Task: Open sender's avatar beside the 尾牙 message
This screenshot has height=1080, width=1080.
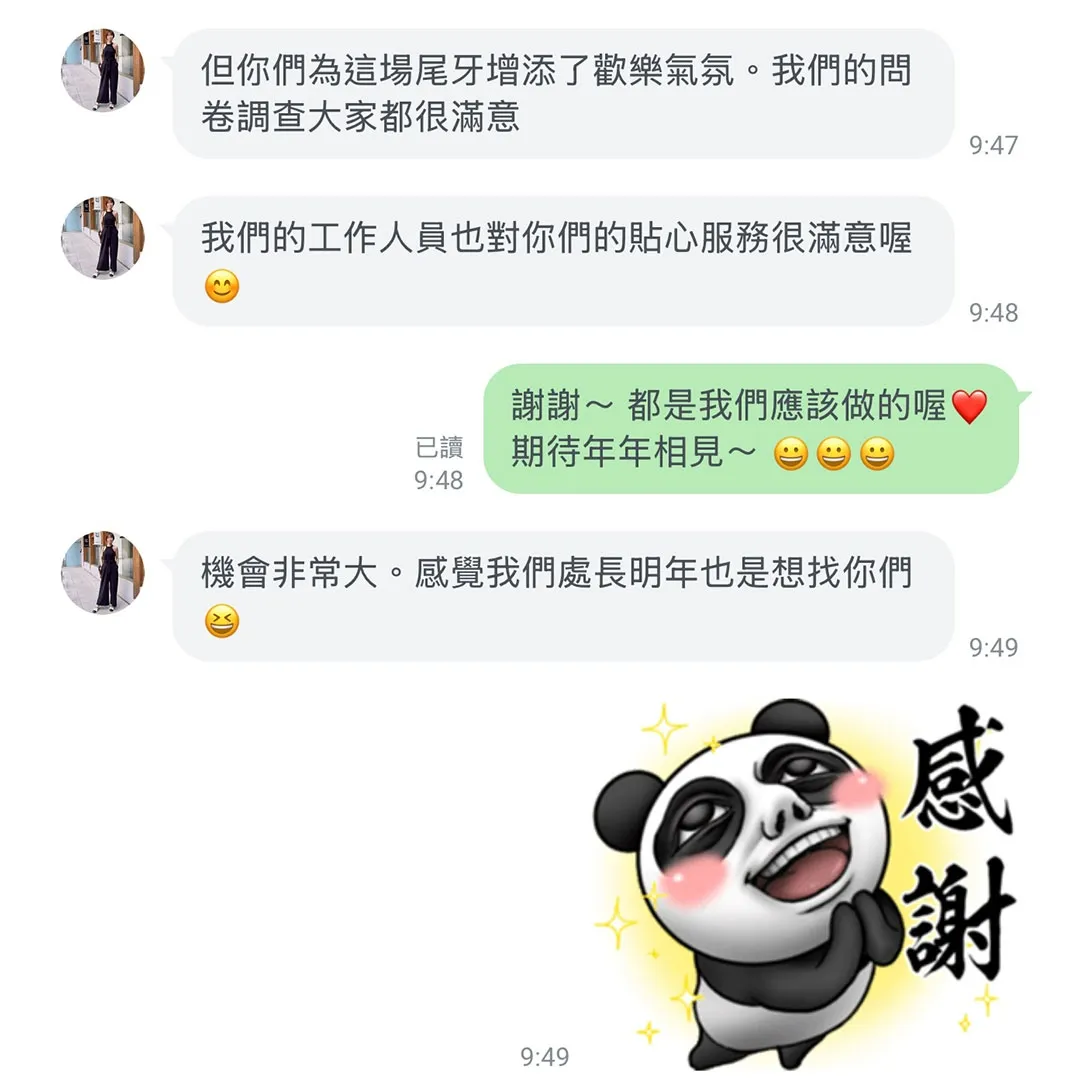Action: pos(103,70)
